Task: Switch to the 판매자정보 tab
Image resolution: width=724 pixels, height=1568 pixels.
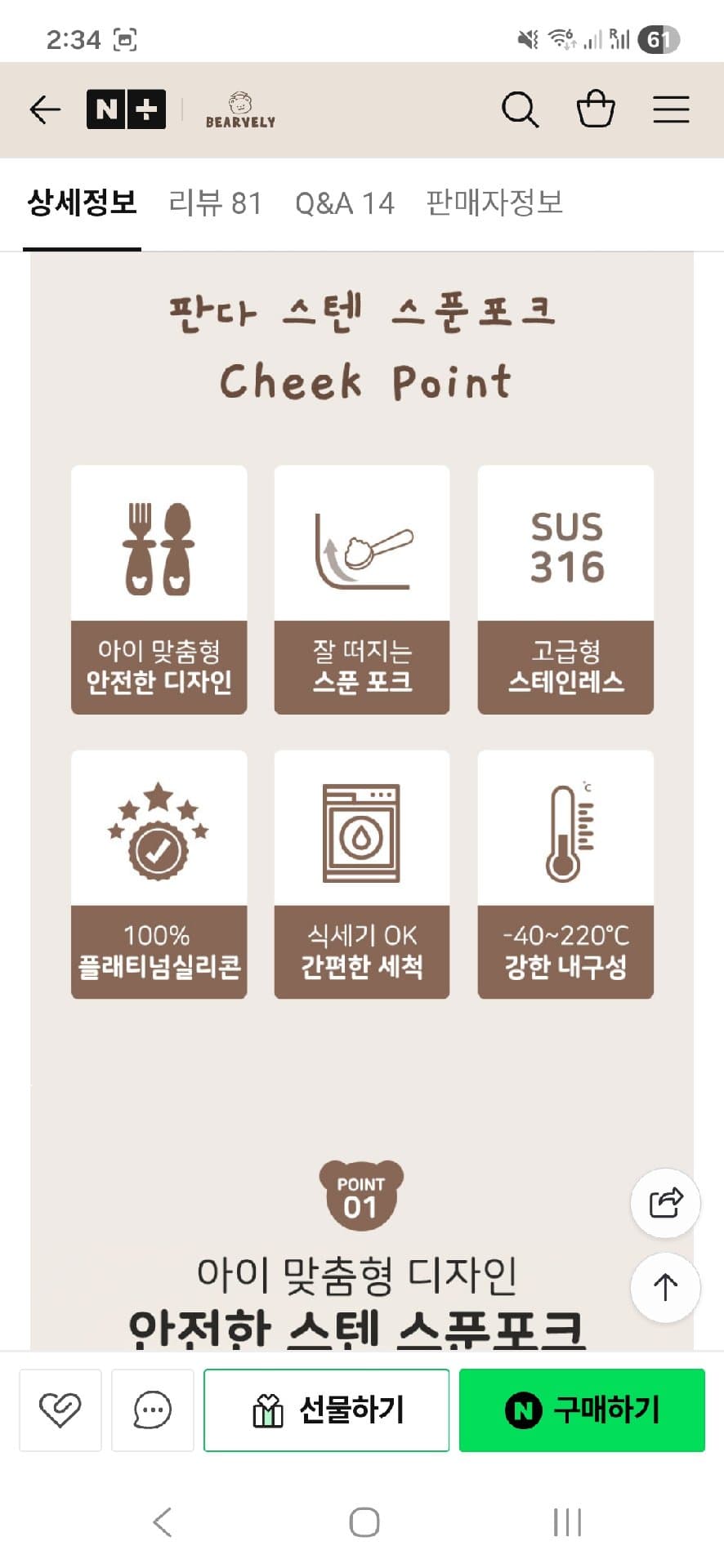Action: 494,203
